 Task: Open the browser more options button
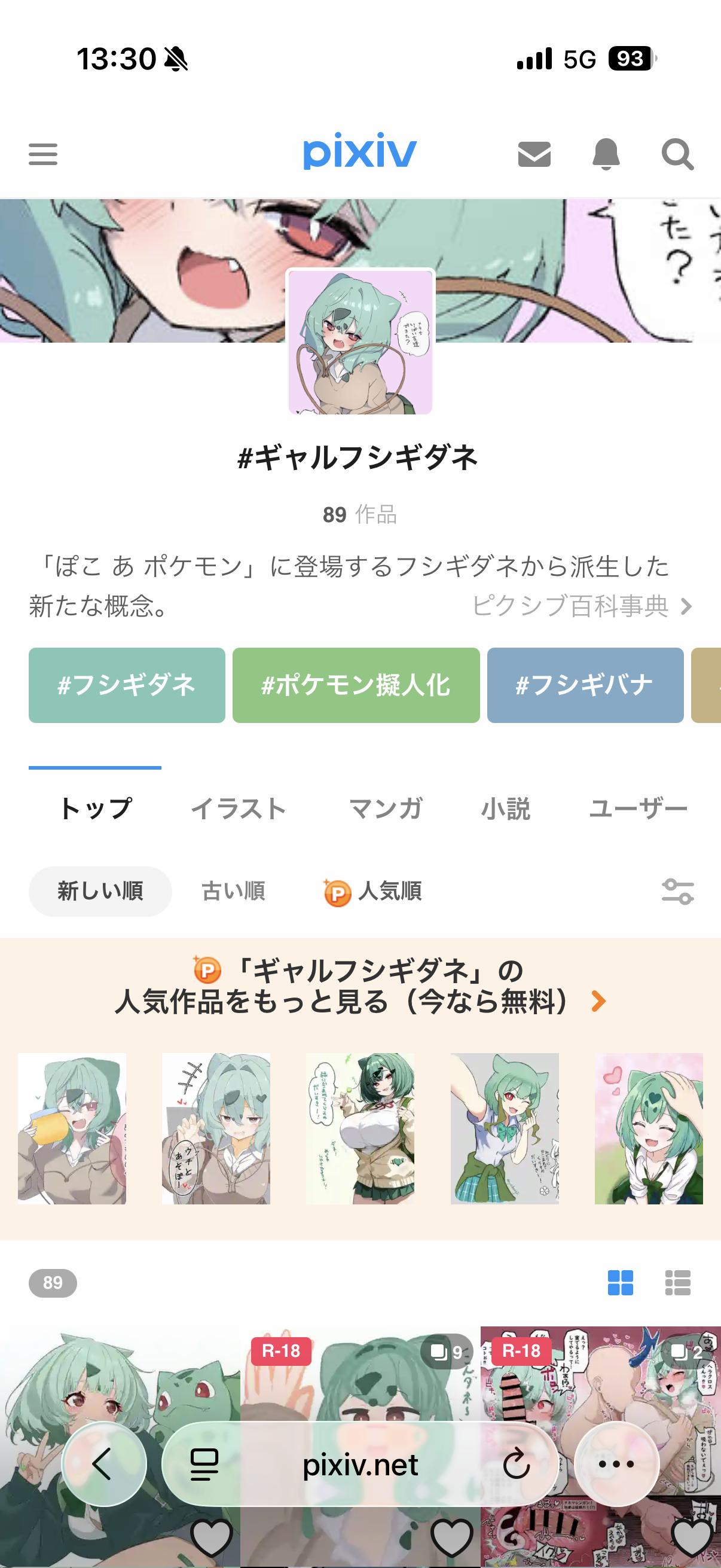coord(617,1464)
